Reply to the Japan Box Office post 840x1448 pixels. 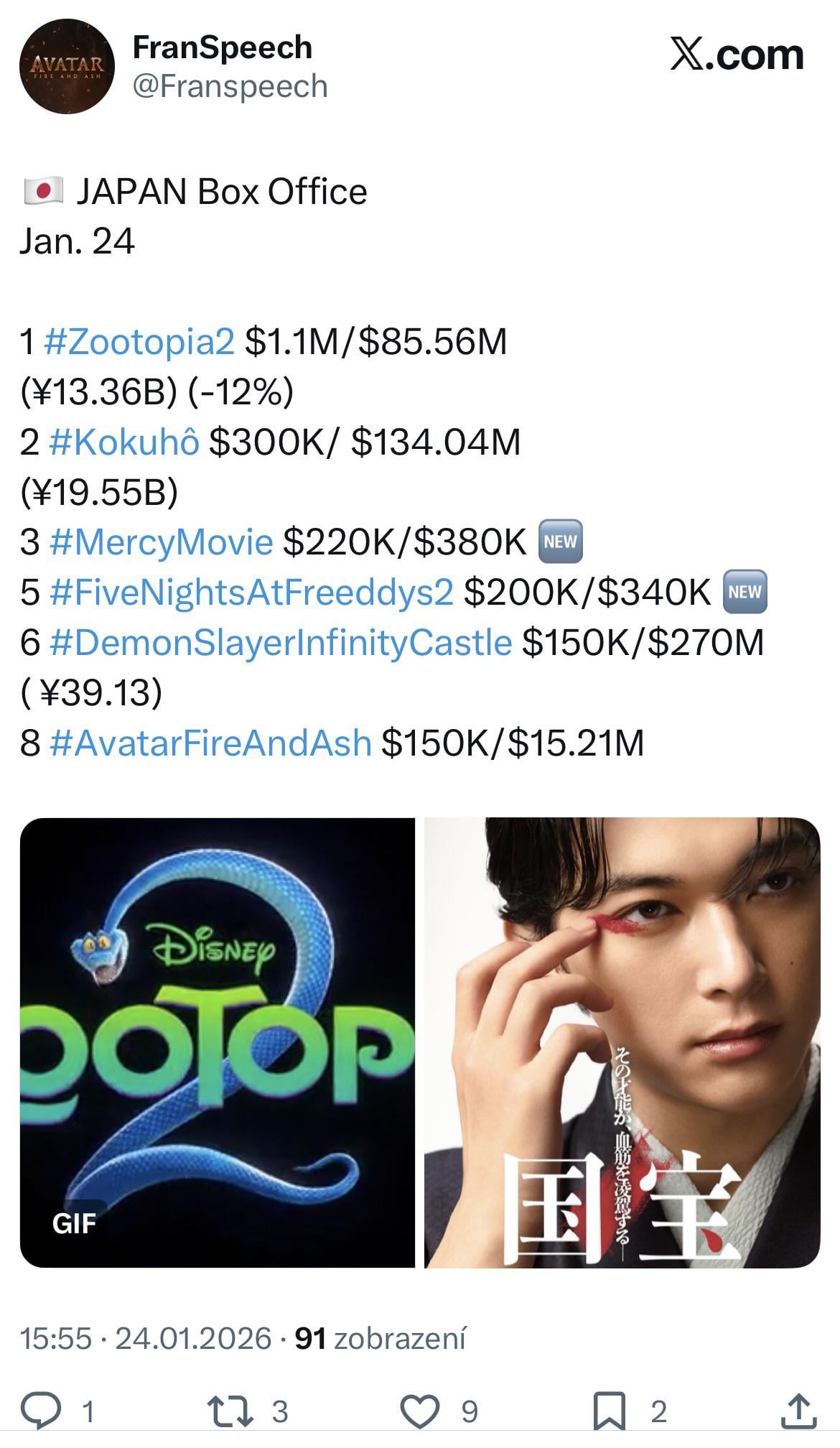(42, 1411)
